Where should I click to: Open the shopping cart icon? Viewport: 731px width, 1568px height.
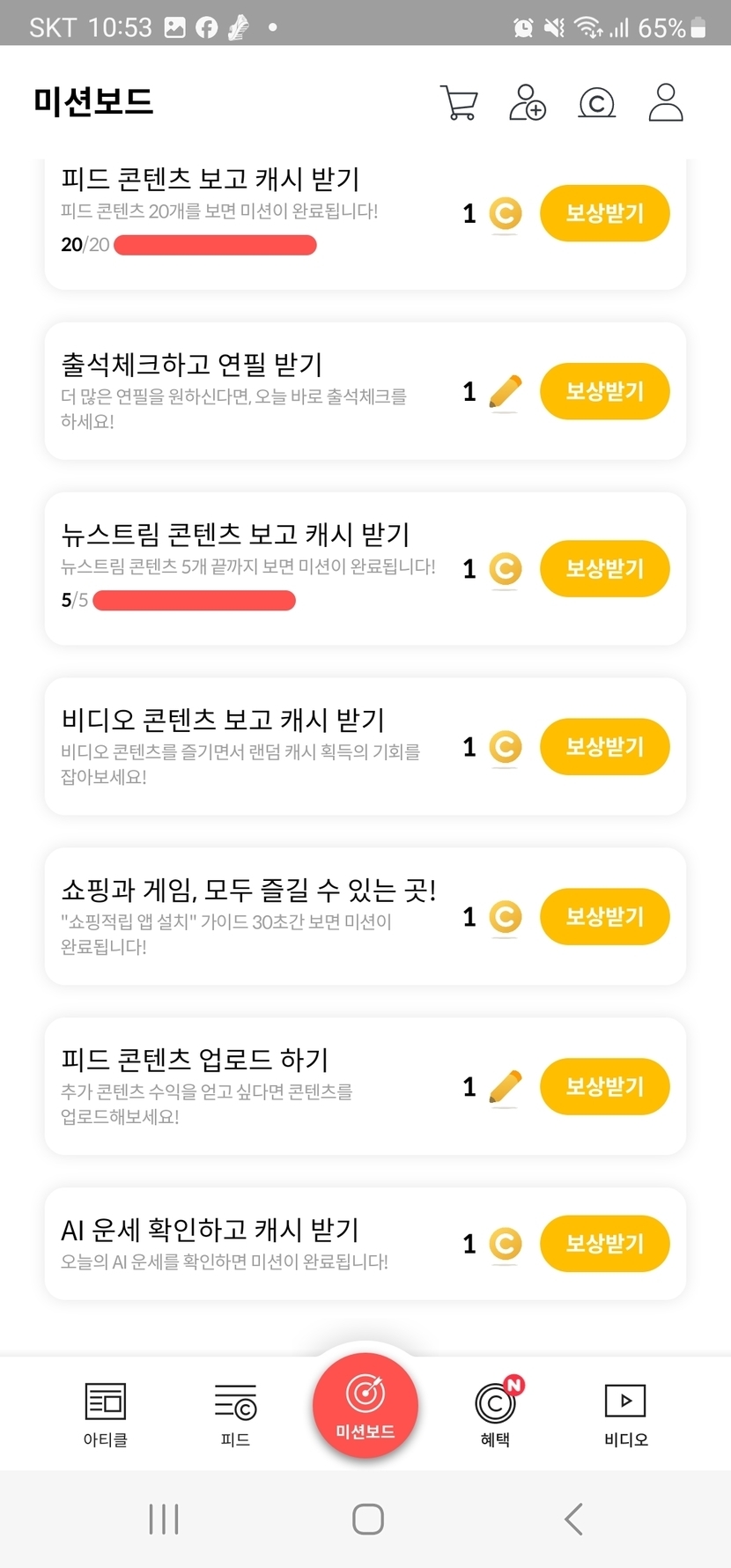tap(458, 103)
